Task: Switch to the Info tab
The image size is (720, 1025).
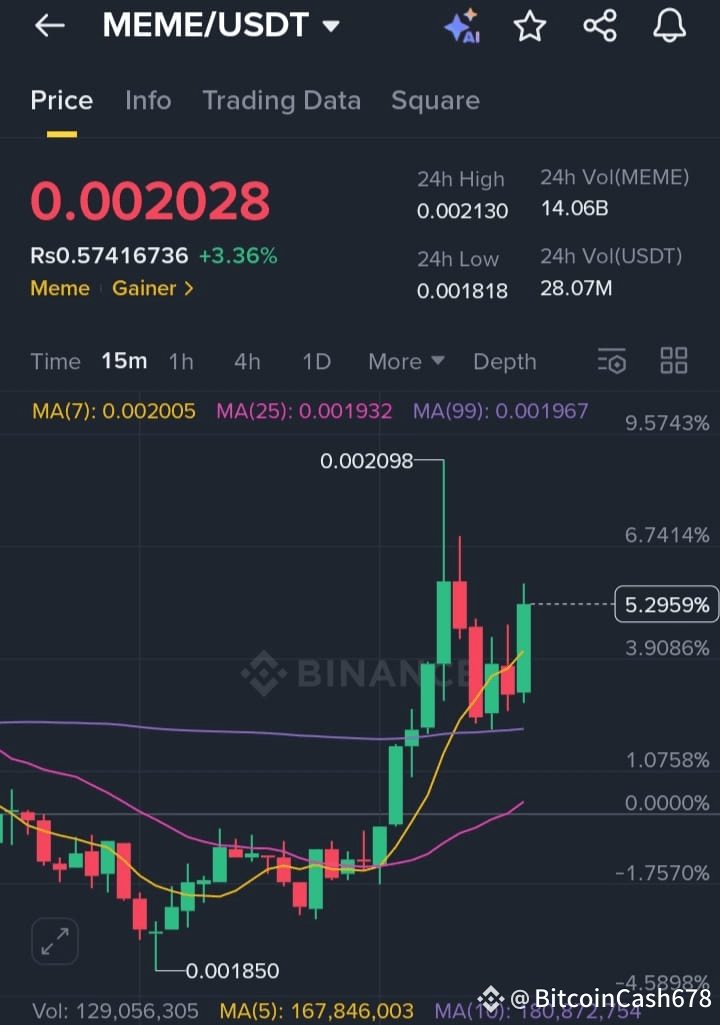Action: pos(148,100)
